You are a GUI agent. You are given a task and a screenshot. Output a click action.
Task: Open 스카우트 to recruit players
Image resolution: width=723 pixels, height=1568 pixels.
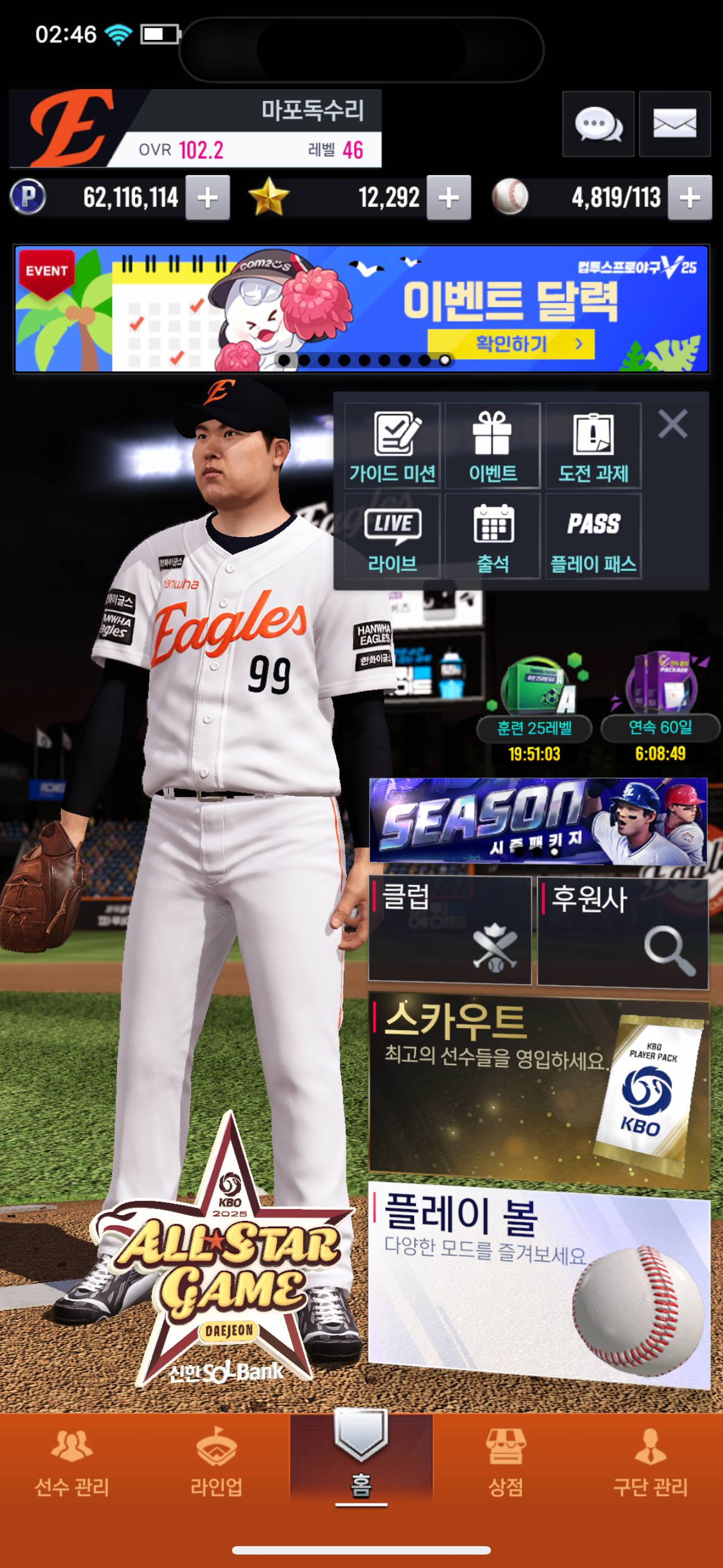[539, 1090]
